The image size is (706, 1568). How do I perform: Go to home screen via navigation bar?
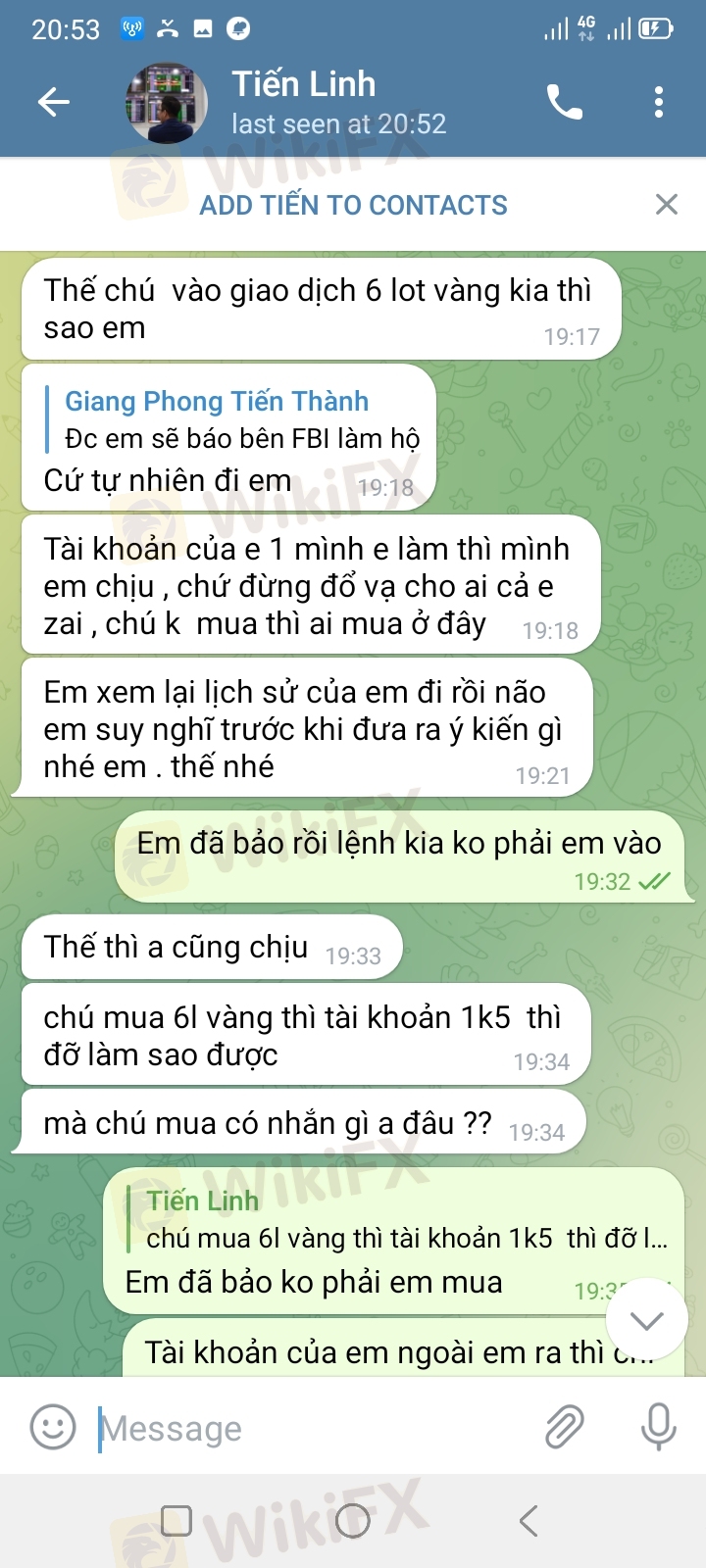point(353,1521)
